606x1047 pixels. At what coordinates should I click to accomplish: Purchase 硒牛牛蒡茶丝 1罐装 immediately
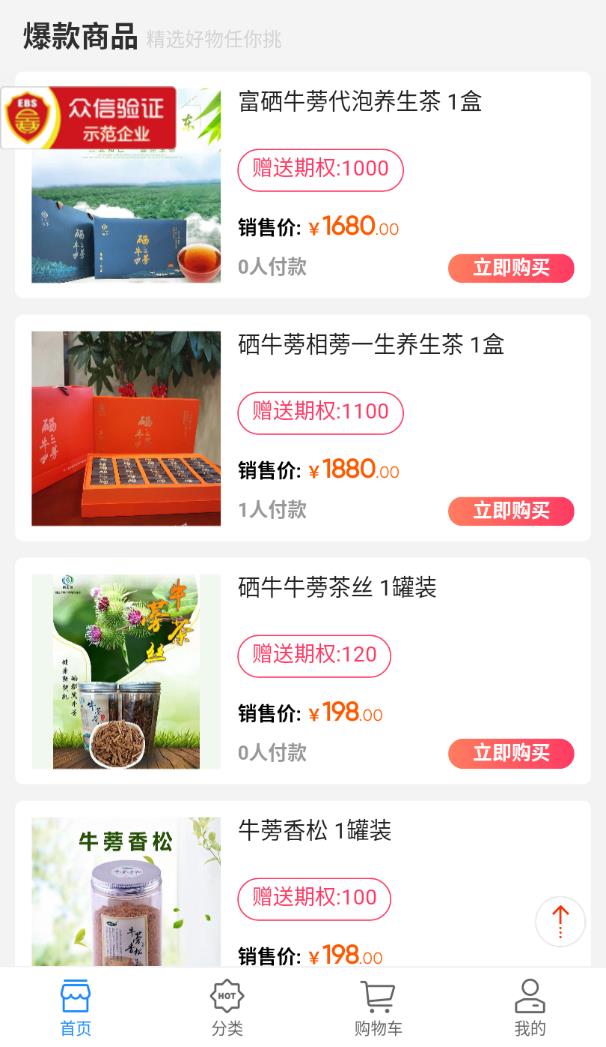pos(511,753)
